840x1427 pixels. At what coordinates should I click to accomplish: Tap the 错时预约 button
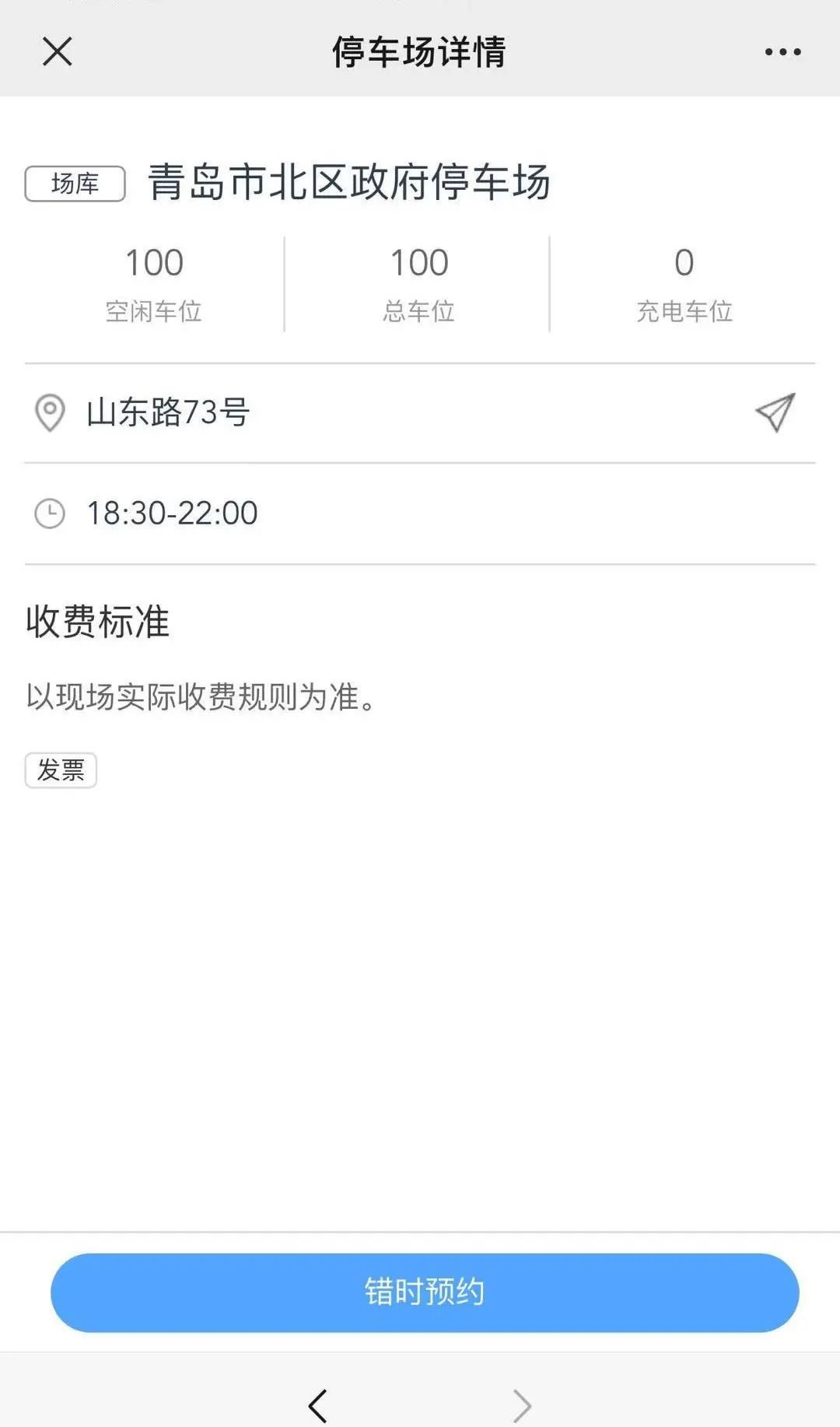tap(425, 1292)
